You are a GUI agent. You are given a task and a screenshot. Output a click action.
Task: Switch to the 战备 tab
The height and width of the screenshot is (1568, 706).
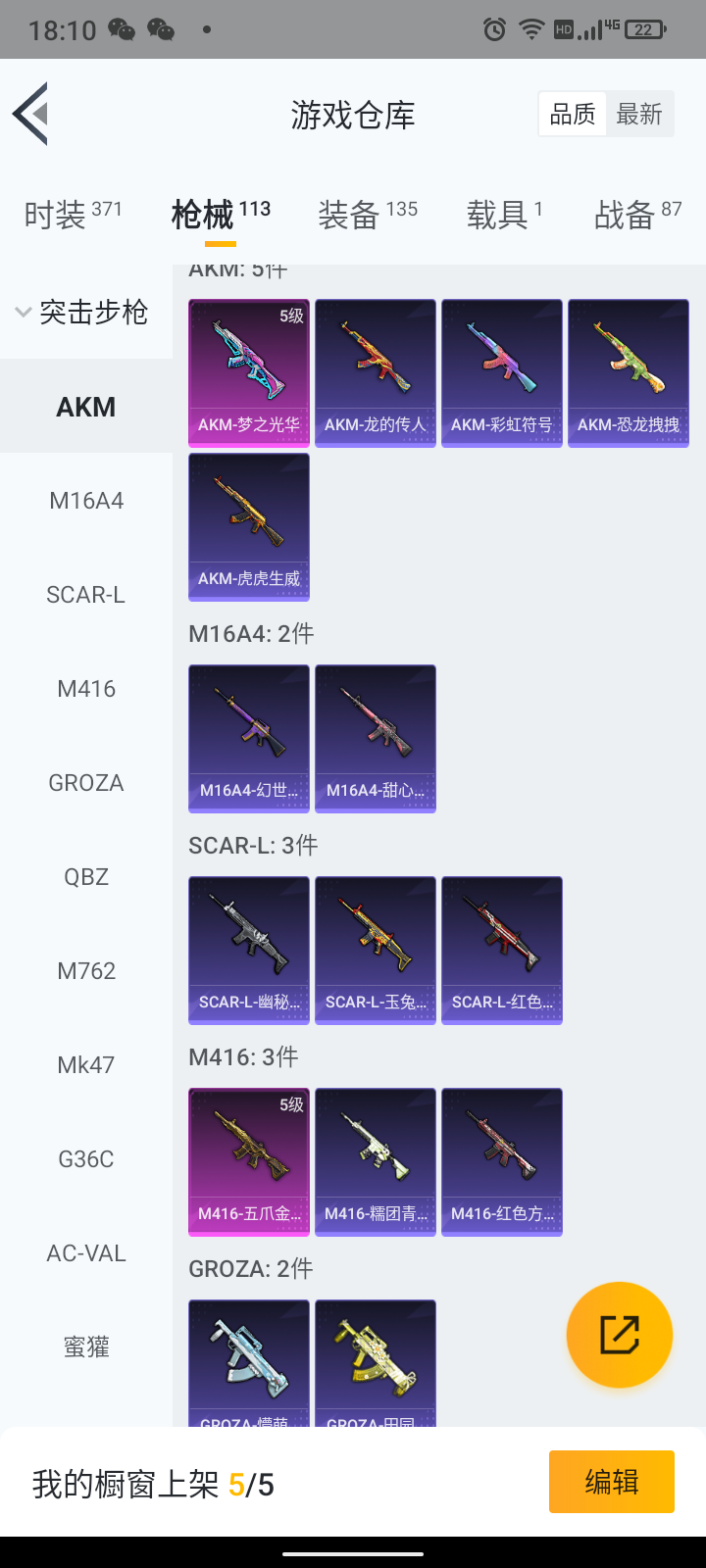click(637, 214)
